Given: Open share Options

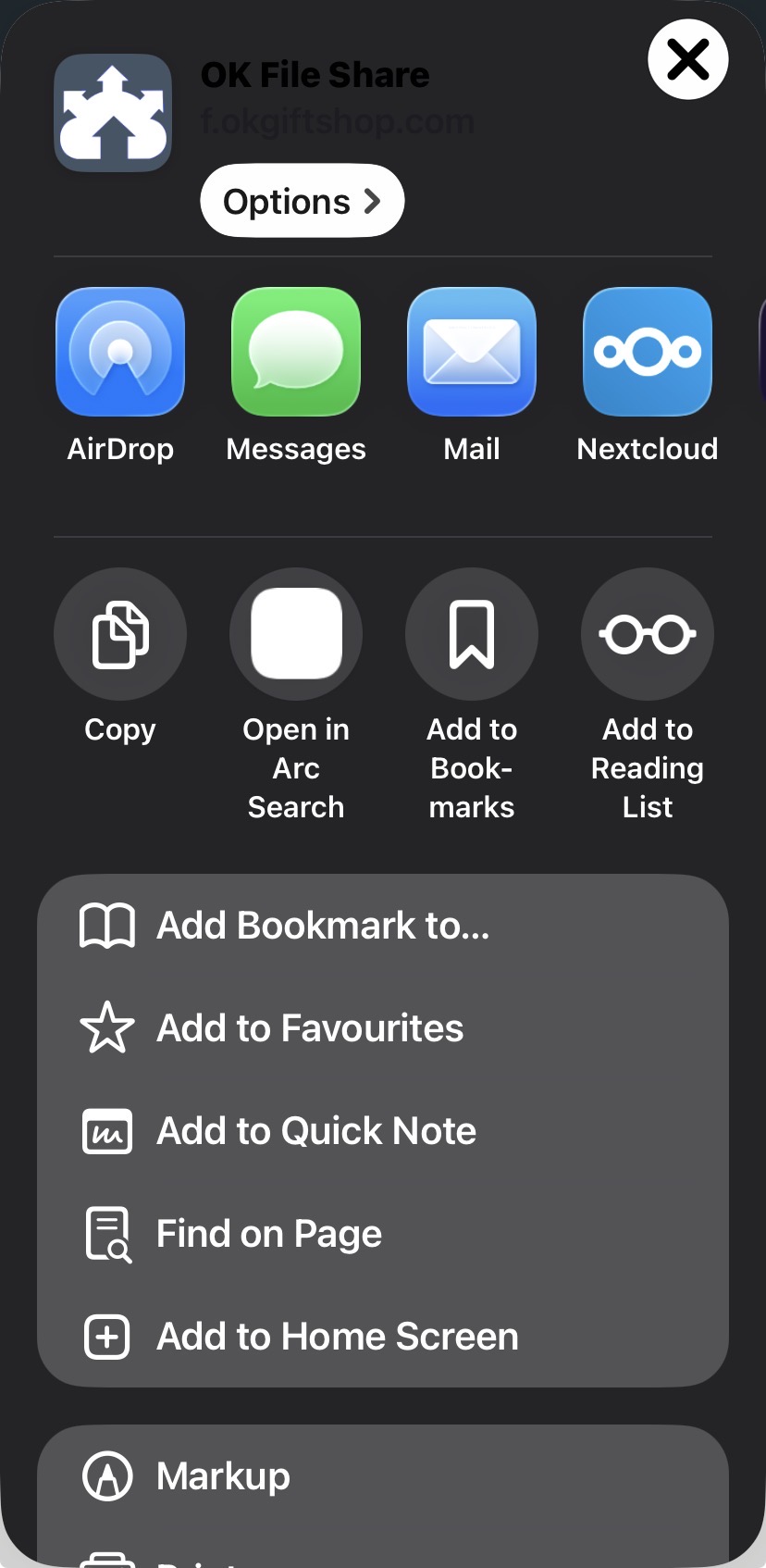Looking at the screenshot, I should pyautogui.click(x=302, y=201).
